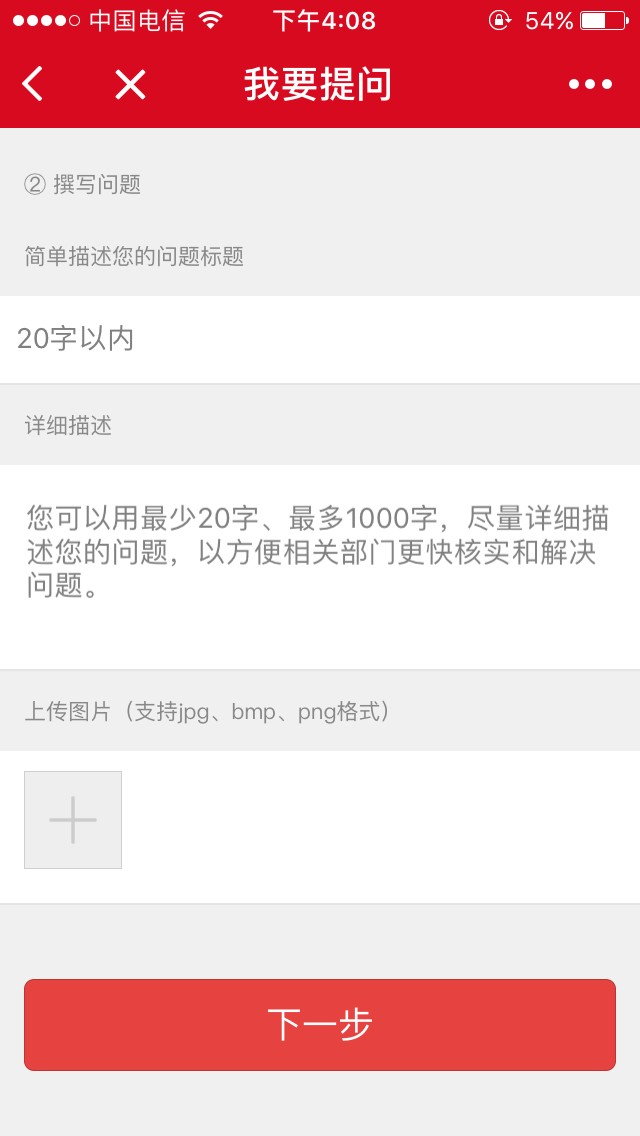Focus the 20字以内 question title field

click(x=320, y=339)
